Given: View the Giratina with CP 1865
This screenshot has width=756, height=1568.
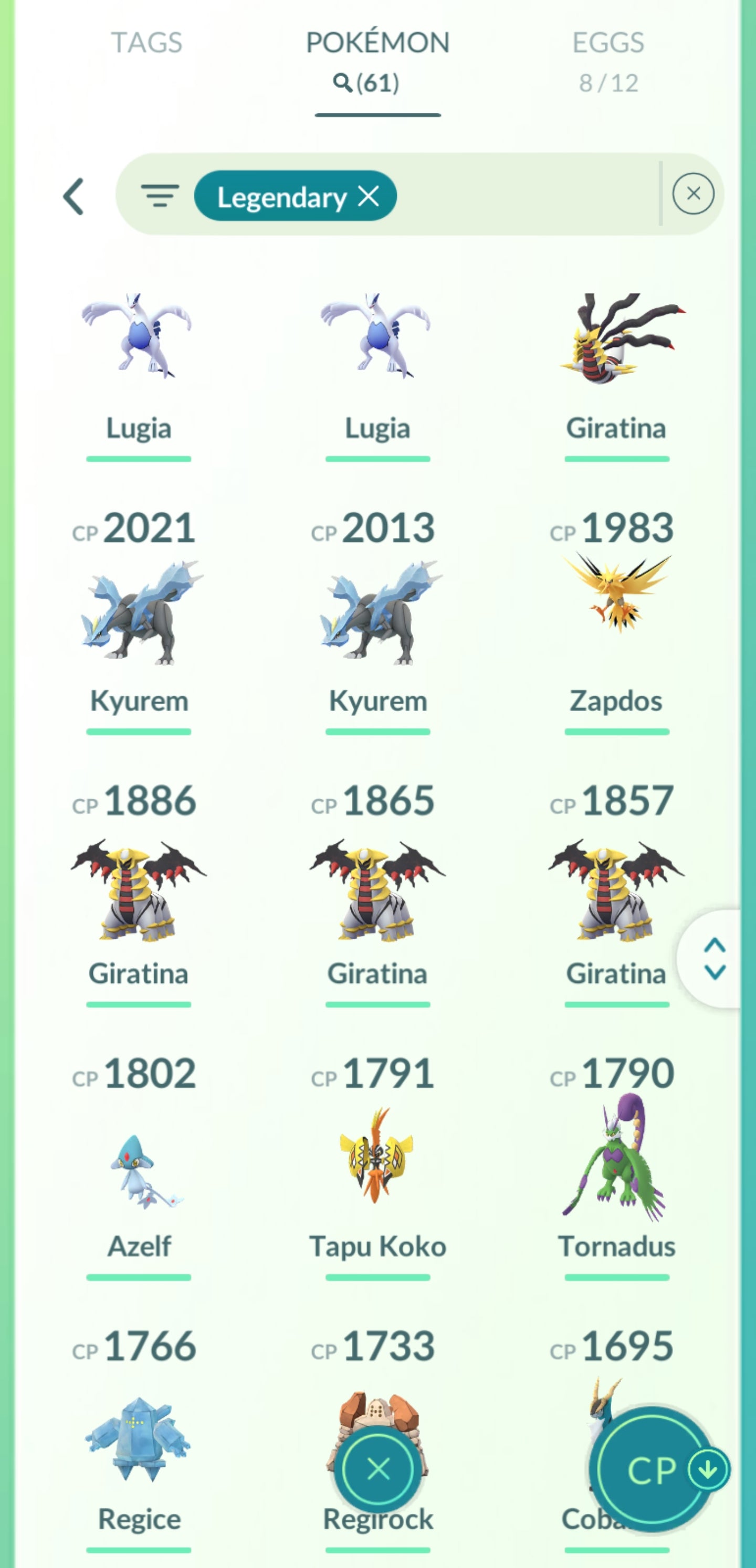Looking at the screenshot, I should (377, 889).
